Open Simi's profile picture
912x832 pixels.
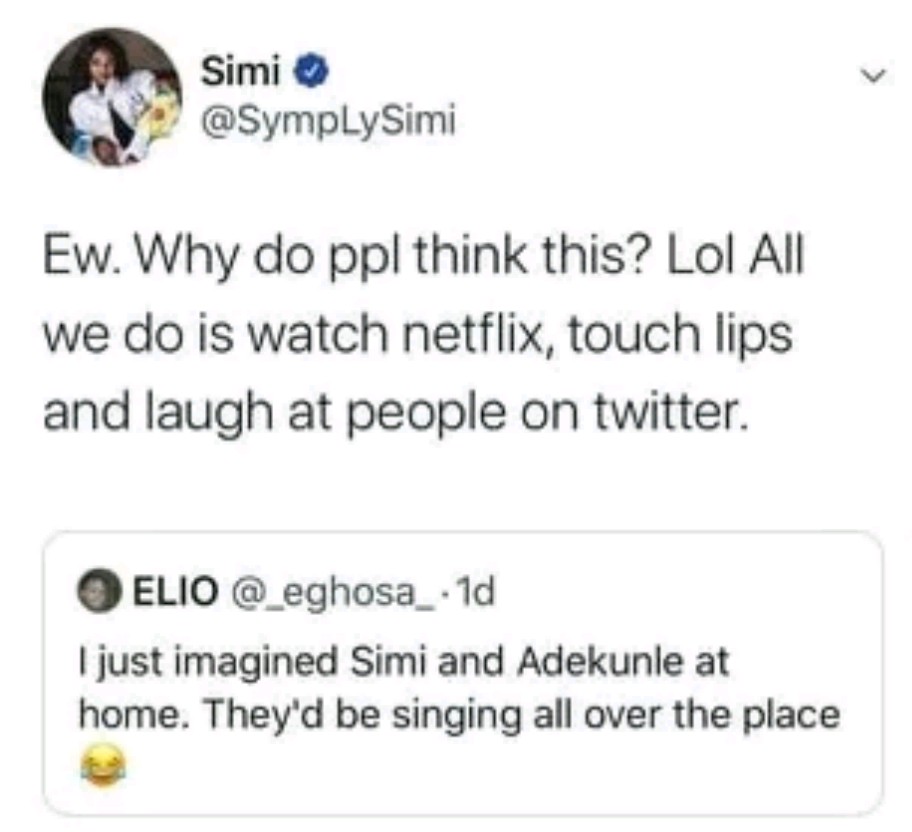(112, 97)
